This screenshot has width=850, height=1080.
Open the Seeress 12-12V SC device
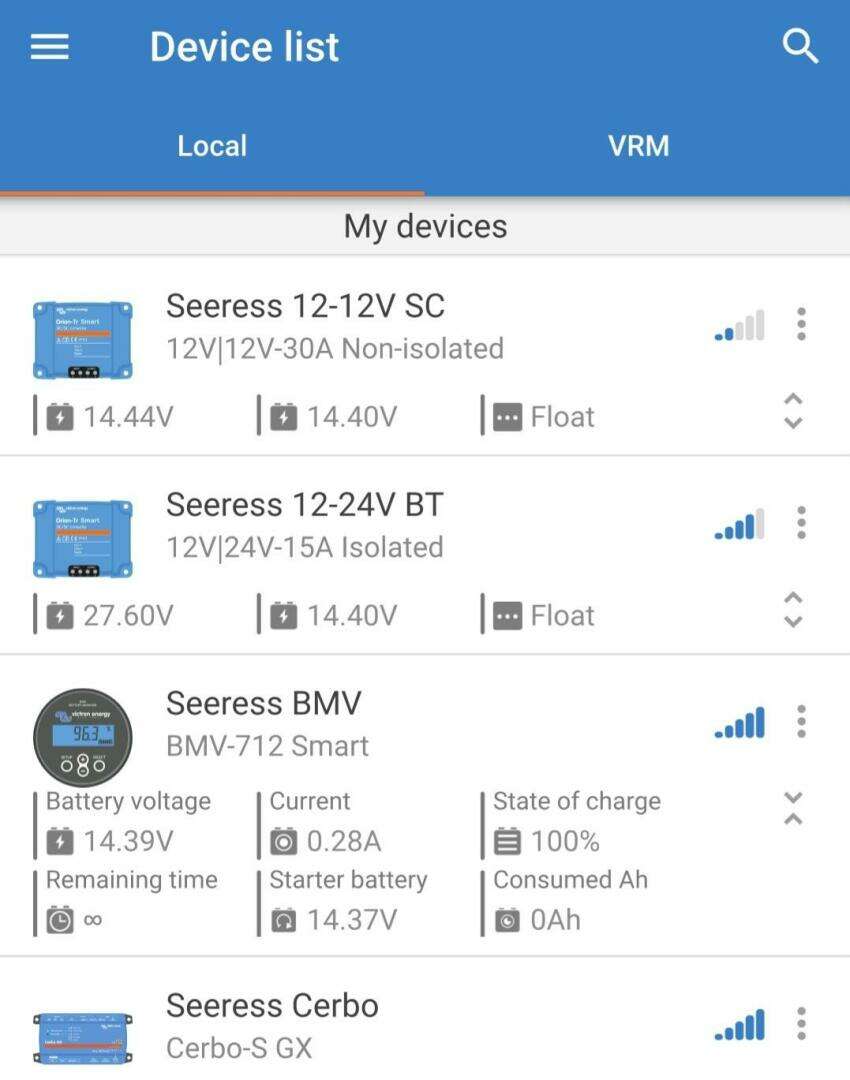coord(305,306)
